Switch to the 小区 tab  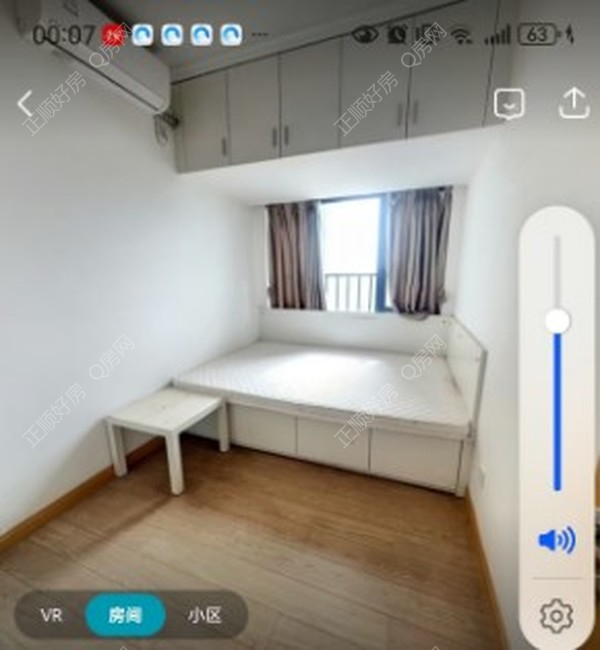[x=204, y=615]
